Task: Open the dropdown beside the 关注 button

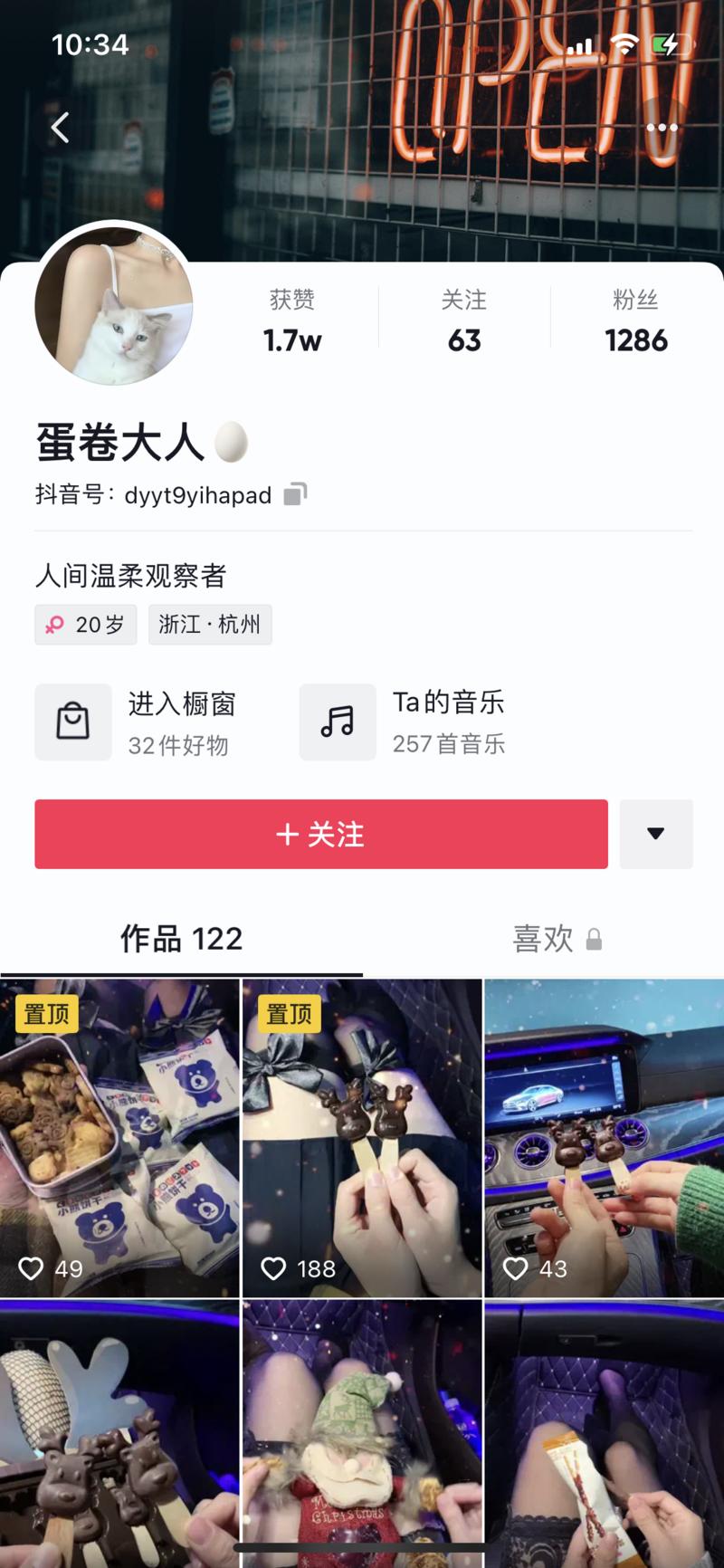Action: tap(656, 834)
